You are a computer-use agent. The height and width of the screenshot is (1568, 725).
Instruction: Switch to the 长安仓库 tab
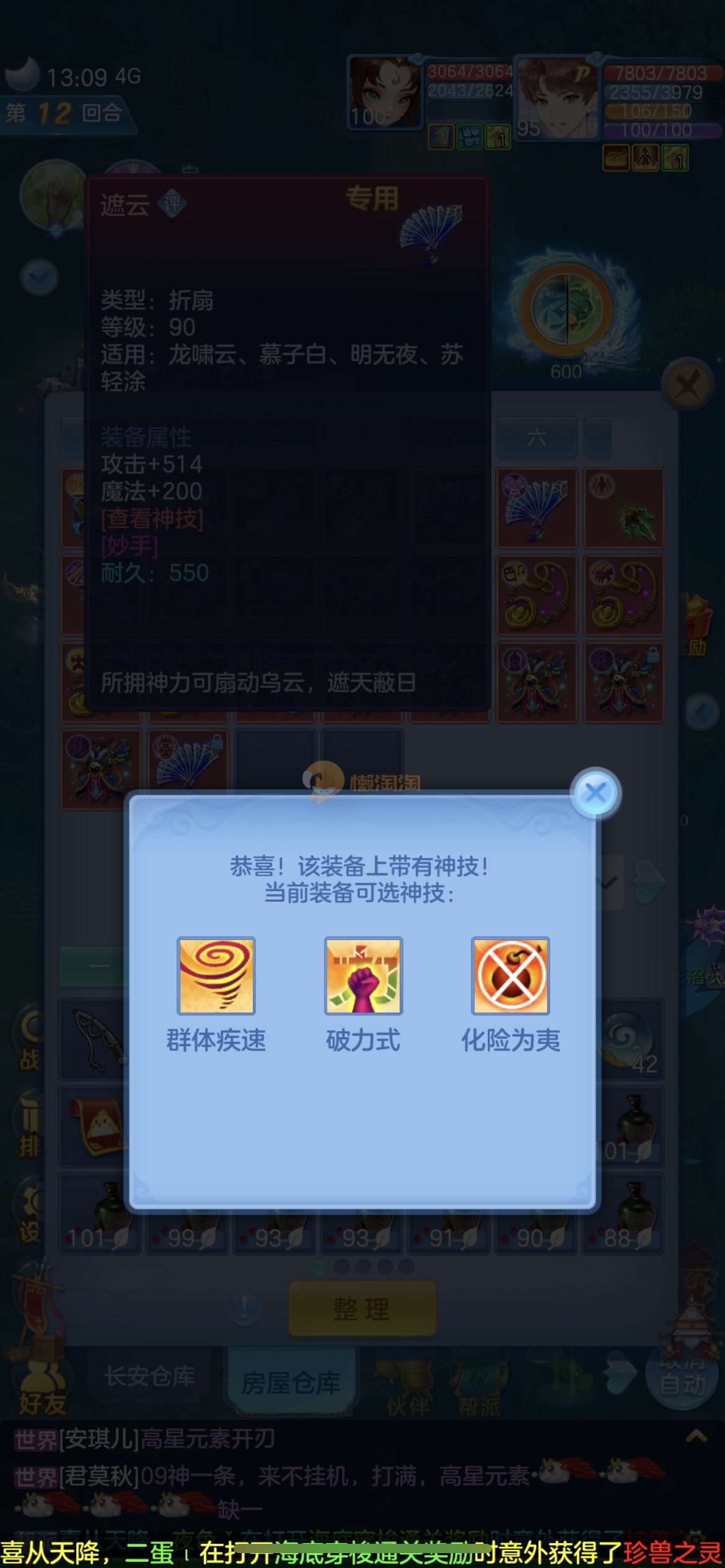(150, 1376)
